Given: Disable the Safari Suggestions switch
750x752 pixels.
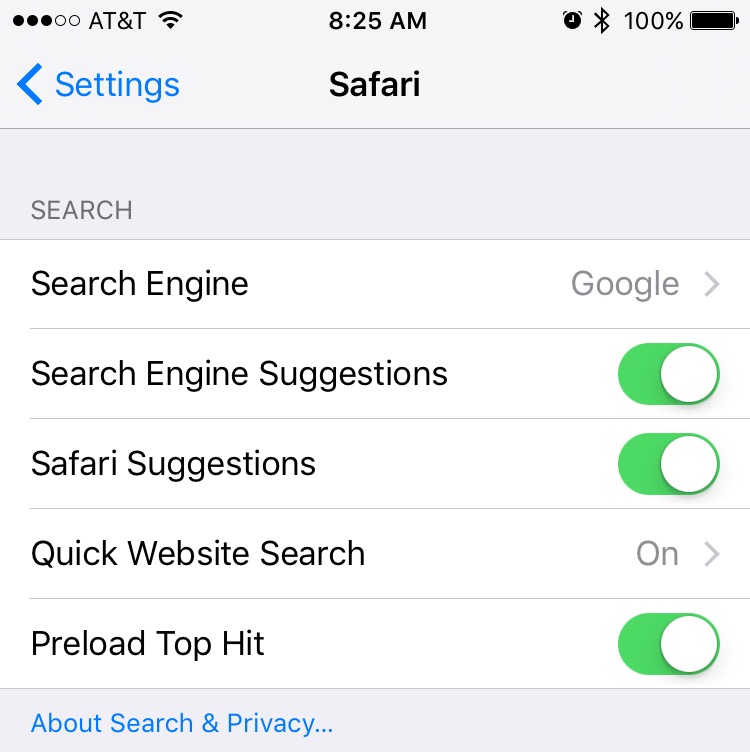Looking at the screenshot, I should click(668, 464).
